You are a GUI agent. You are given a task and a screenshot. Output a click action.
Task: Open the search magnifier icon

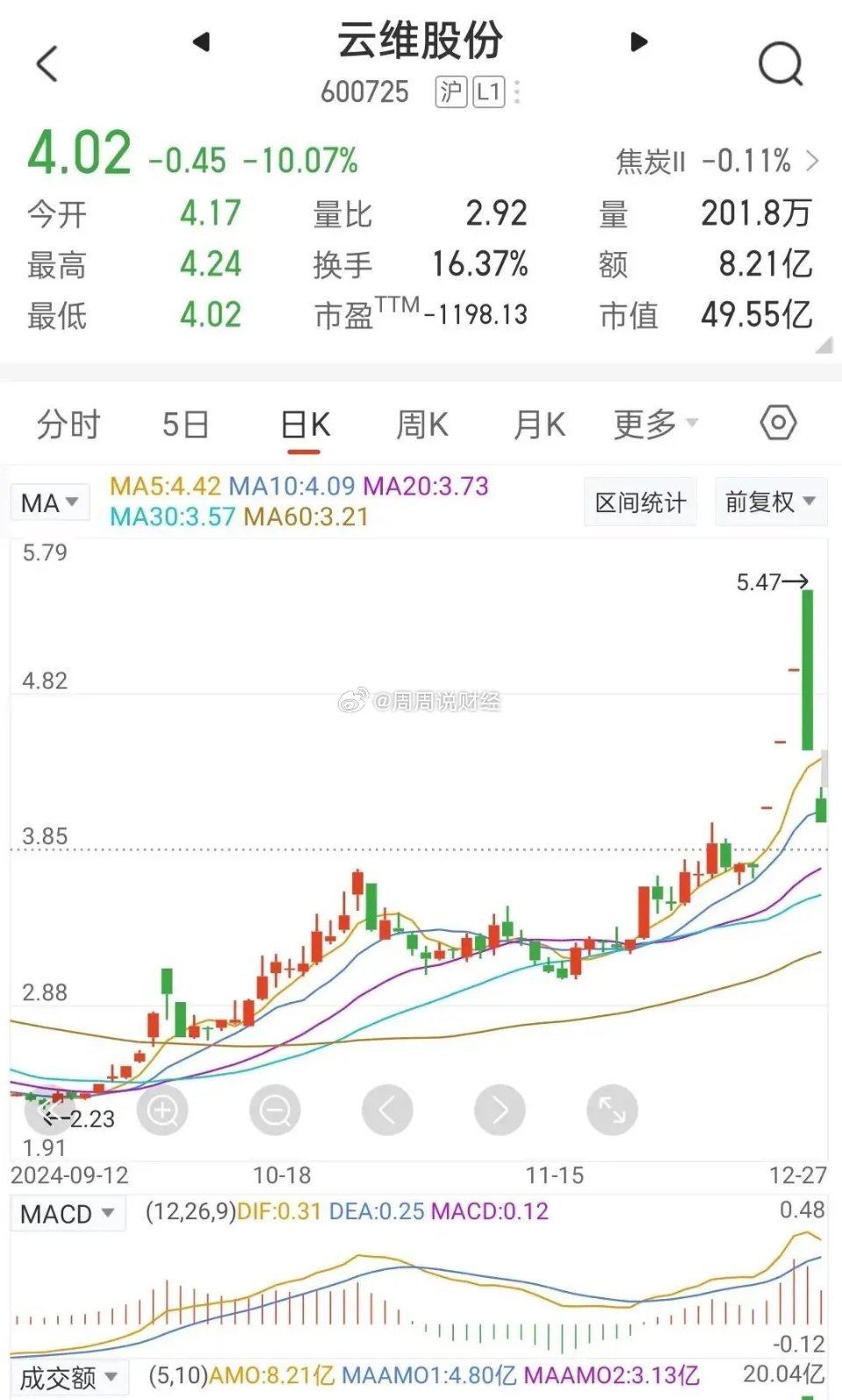coord(781,63)
